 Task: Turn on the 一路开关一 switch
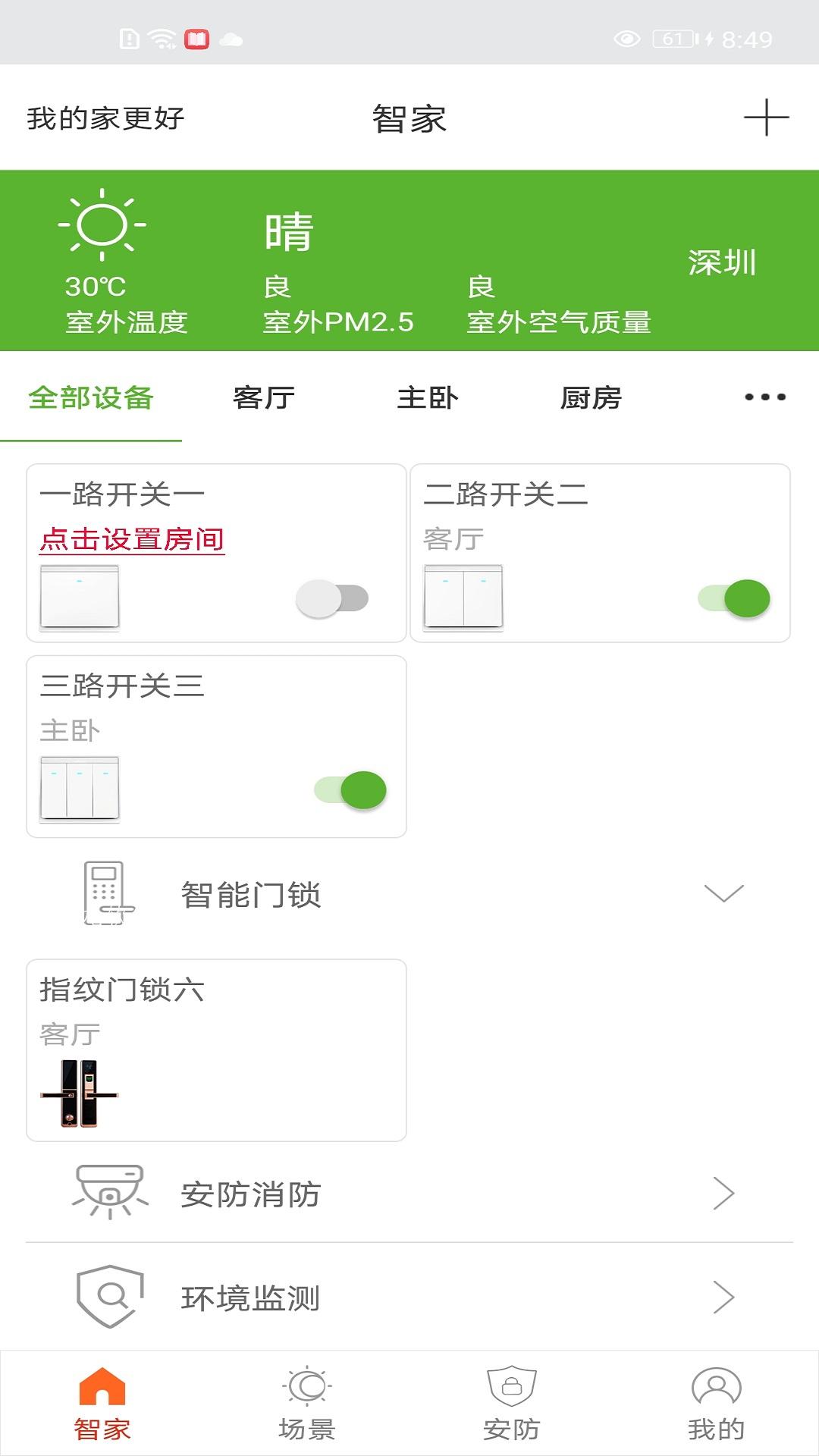pyautogui.click(x=332, y=598)
